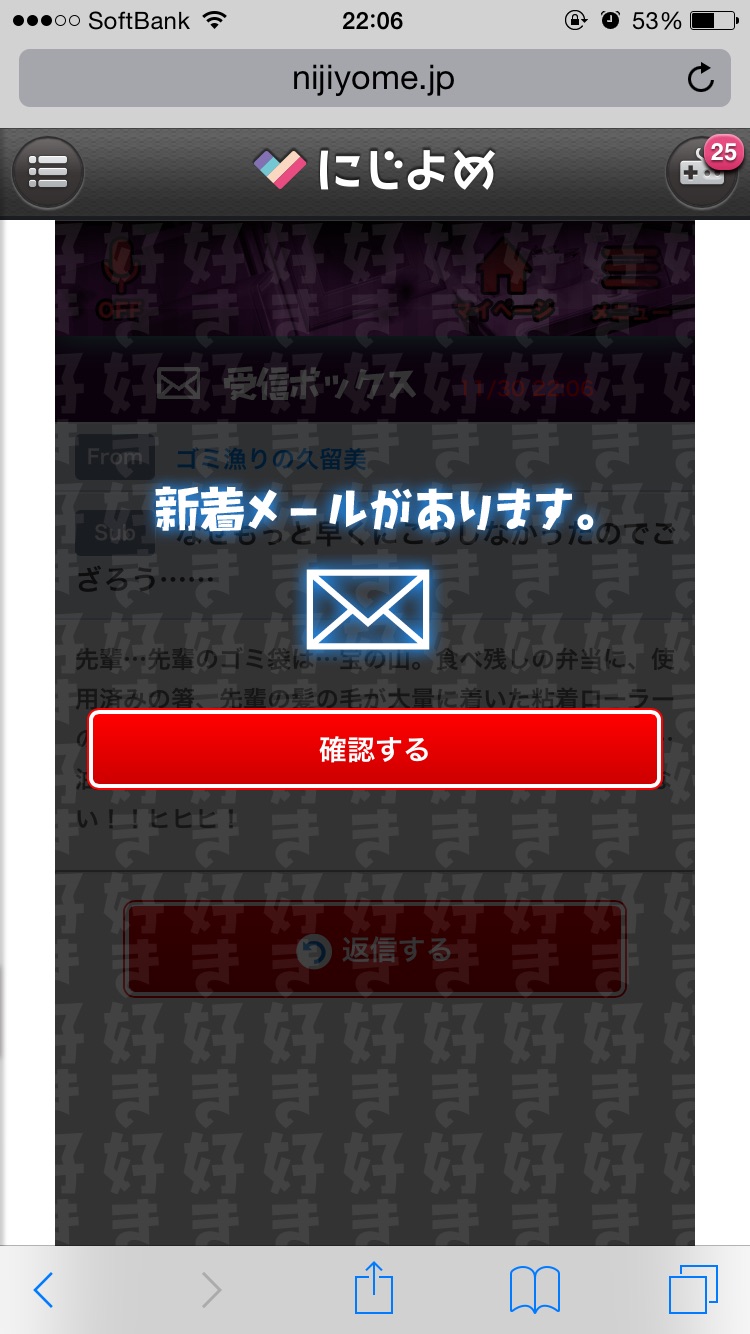Image resolution: width=750 pixels, height=1334 pixels.
Task: Open Safari bookmarks
Action: click(x=534, y=1290)
